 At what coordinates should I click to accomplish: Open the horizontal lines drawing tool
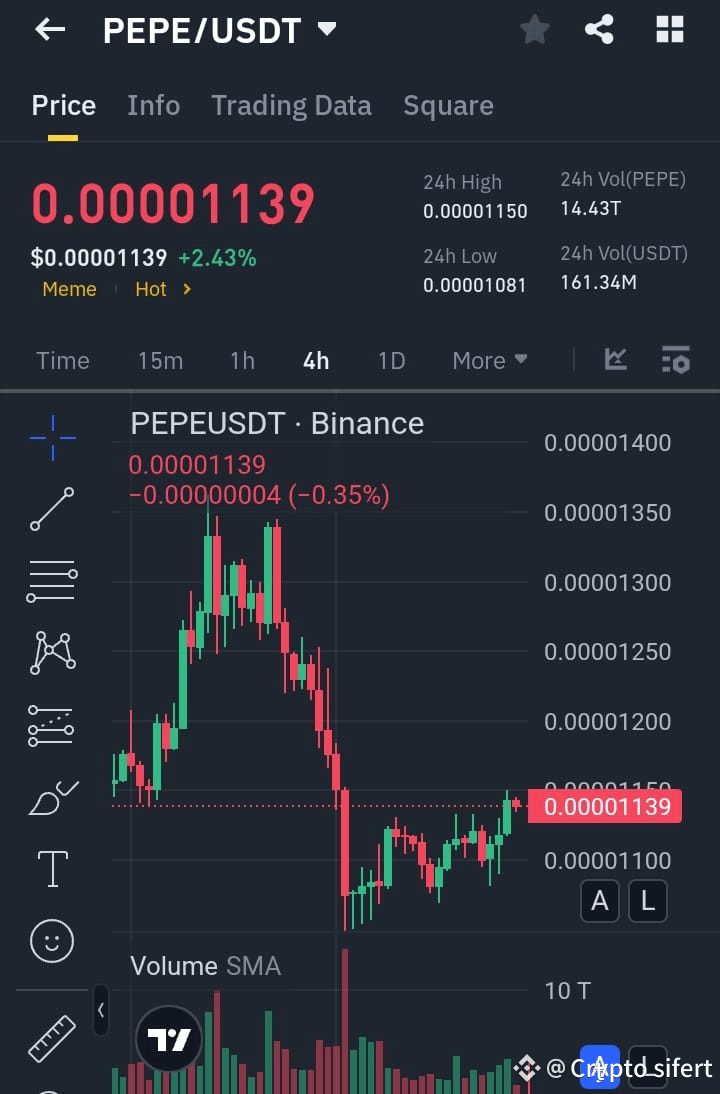pyautogui.click(x=51, y=581)
